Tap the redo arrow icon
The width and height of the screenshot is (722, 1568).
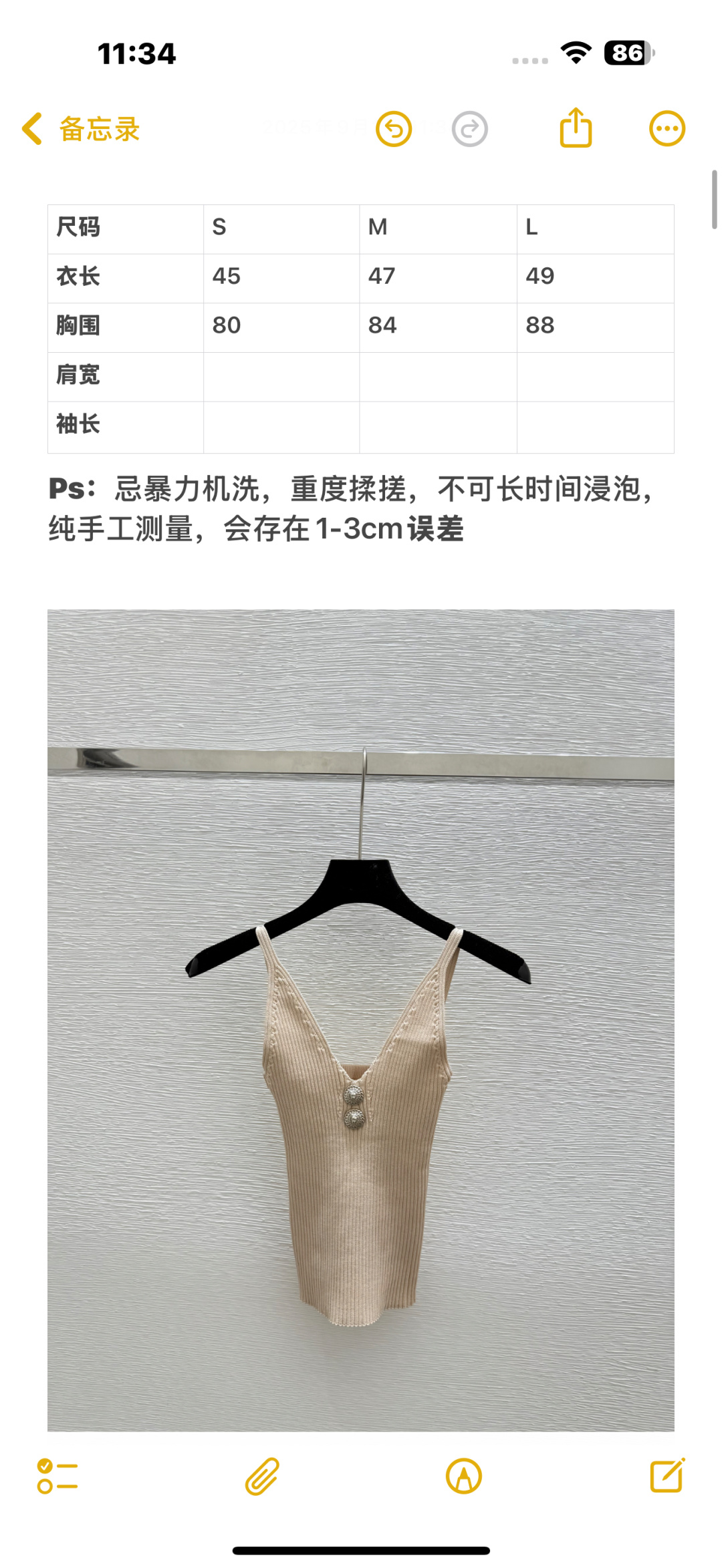tap(469, 129)
